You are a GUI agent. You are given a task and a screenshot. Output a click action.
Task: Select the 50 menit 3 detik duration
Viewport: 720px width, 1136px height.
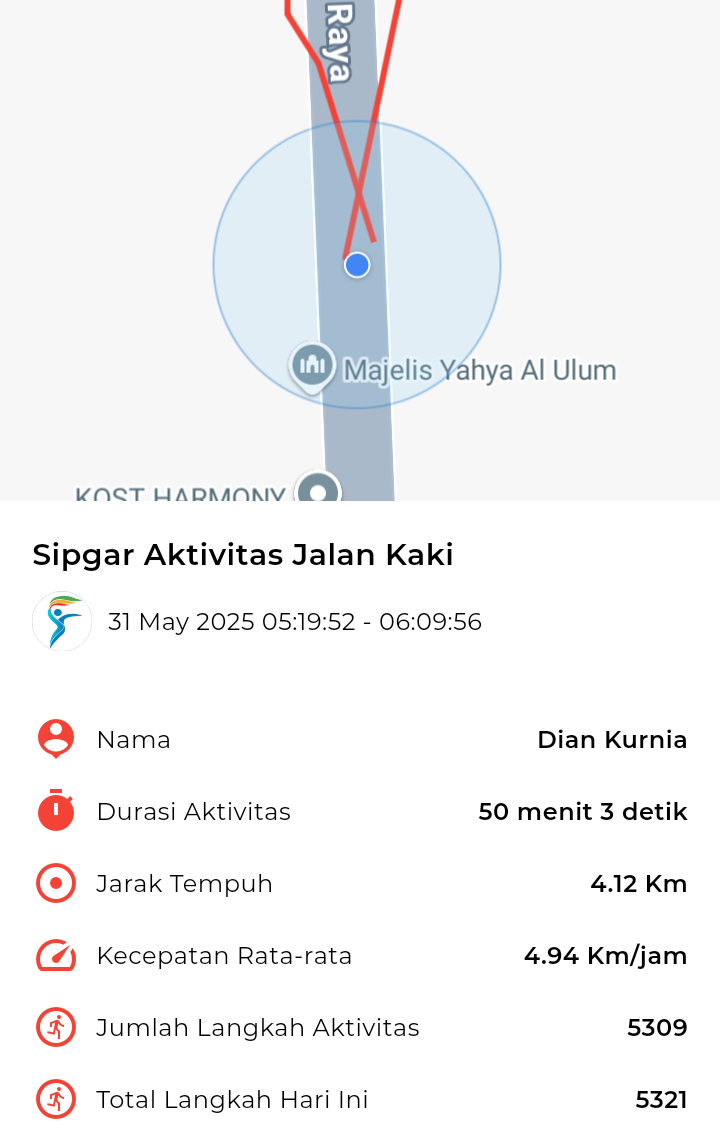click(582, 811)
